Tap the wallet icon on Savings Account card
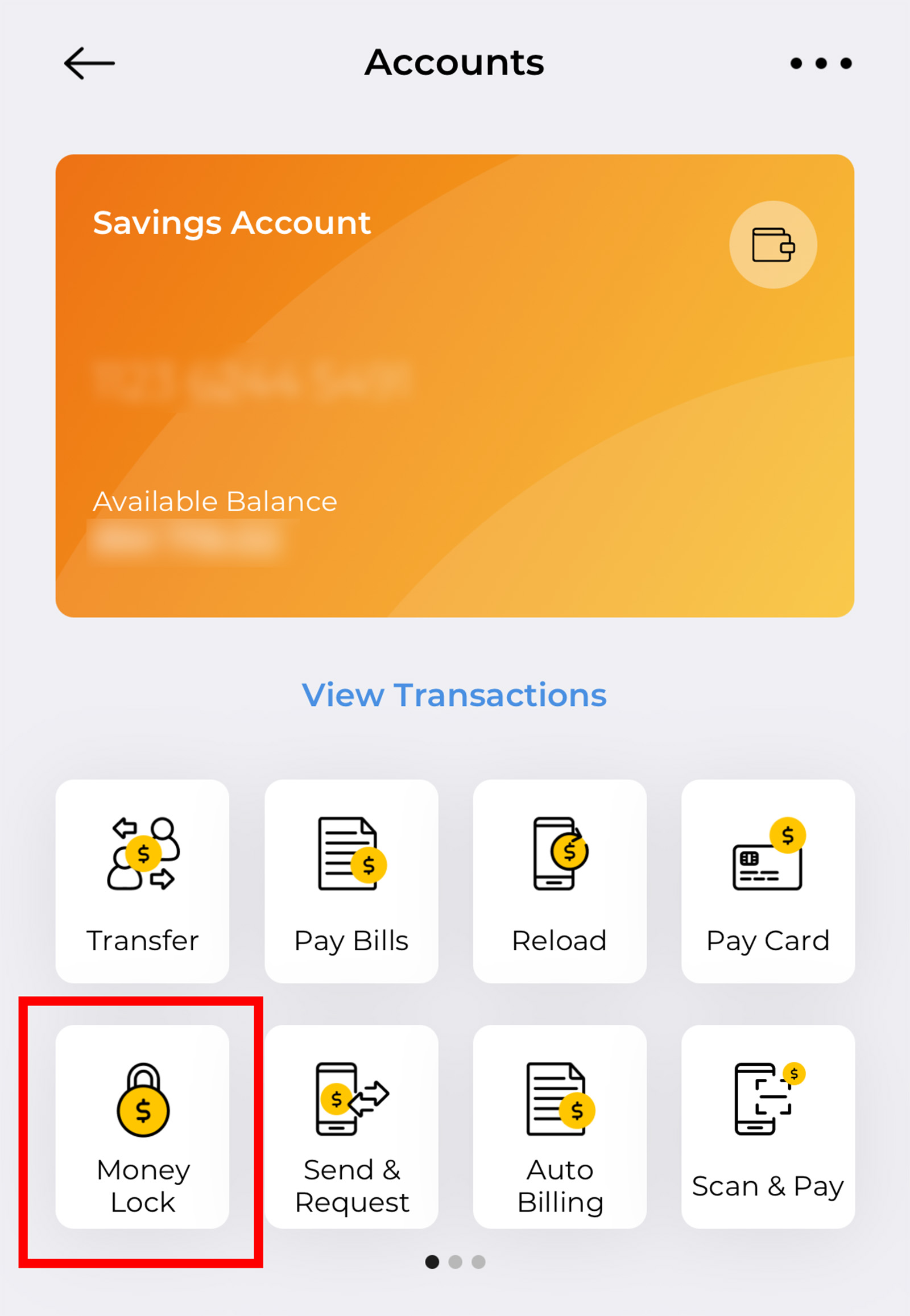Image resolution: width=910 pixels, height=1316 pixels. coord(772,245)
